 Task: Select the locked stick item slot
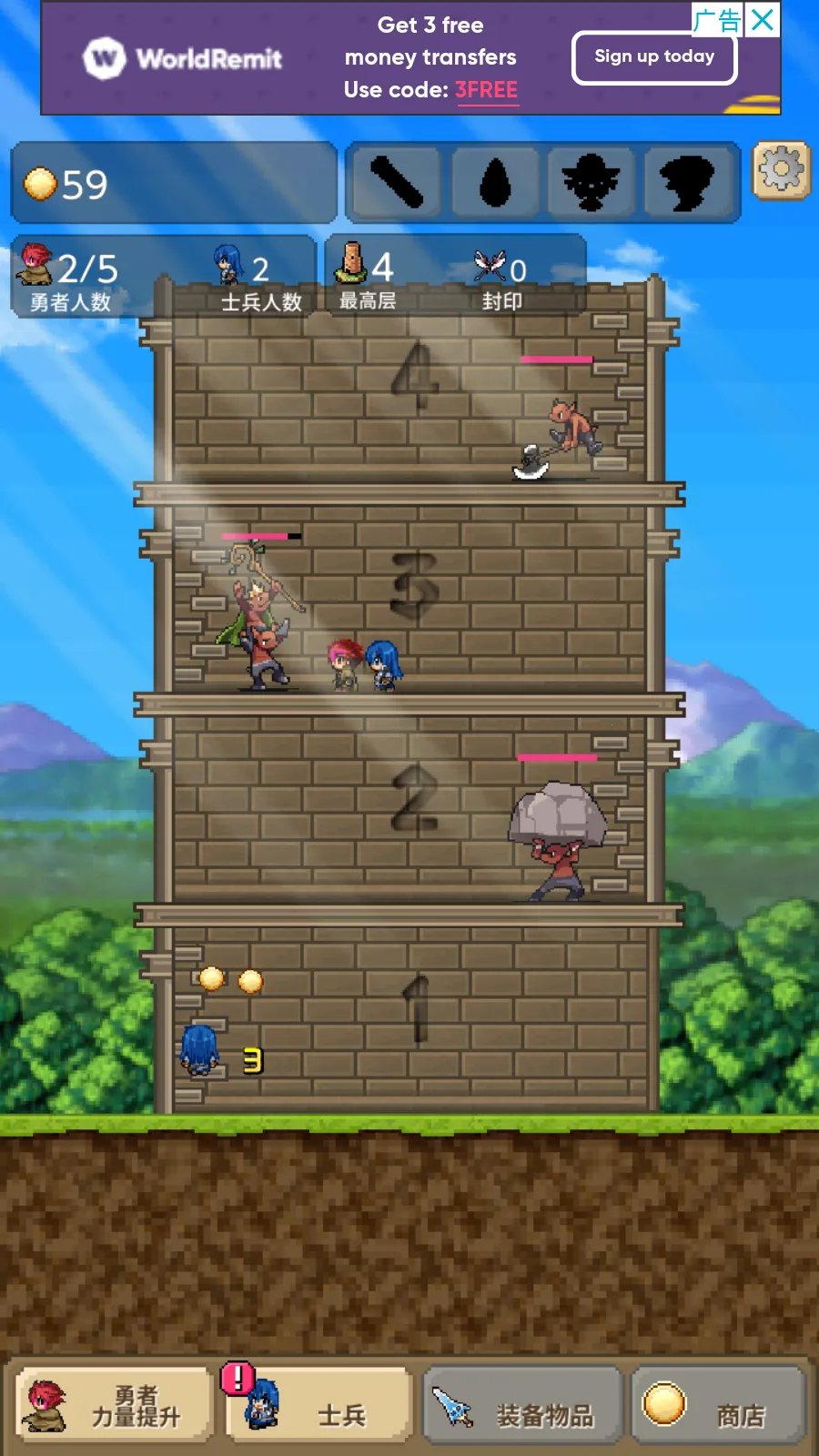coord(396,183)
